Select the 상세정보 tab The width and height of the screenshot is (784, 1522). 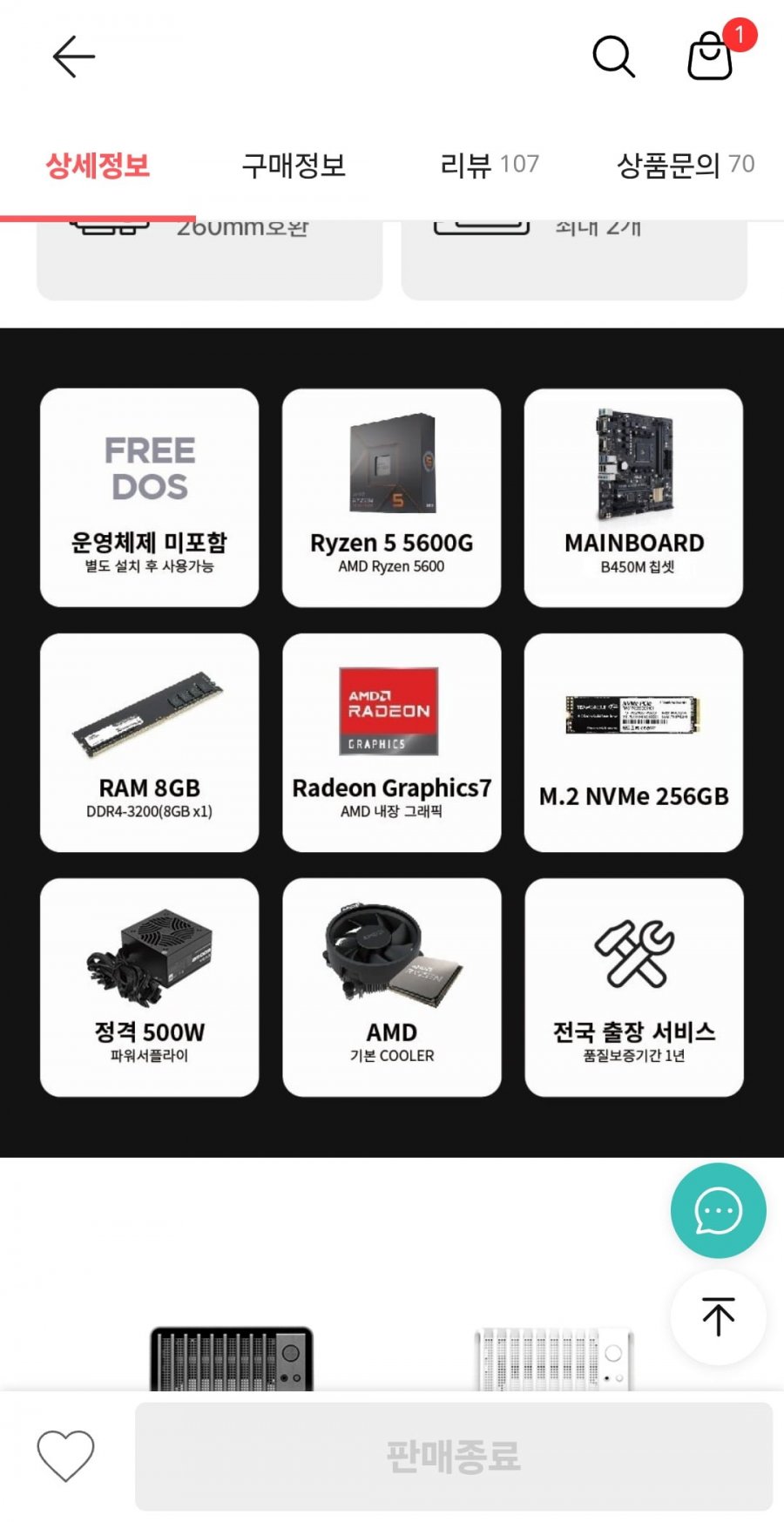point(98,165)
